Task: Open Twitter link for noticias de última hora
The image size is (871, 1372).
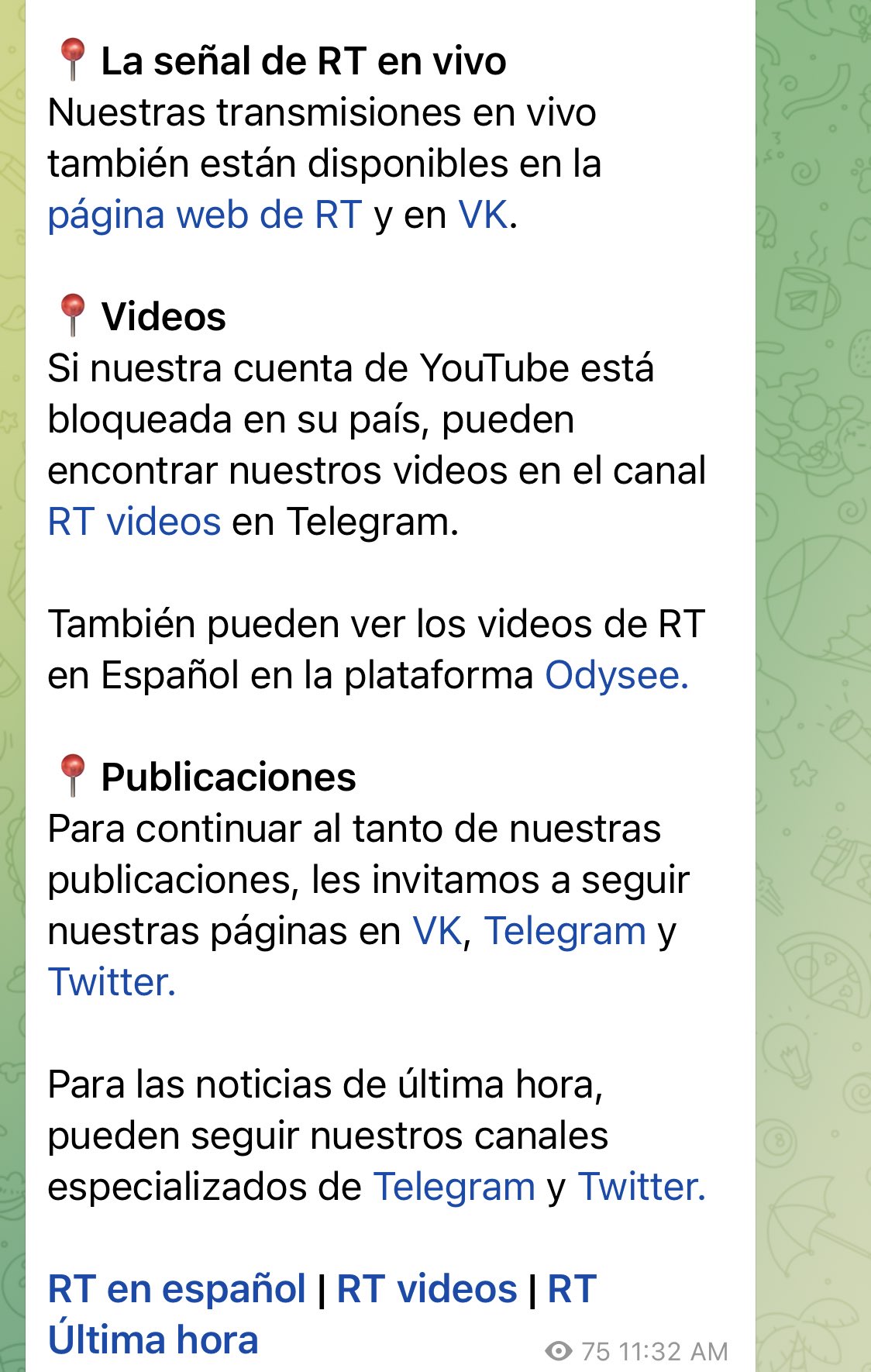Action: coord(642,1187)
